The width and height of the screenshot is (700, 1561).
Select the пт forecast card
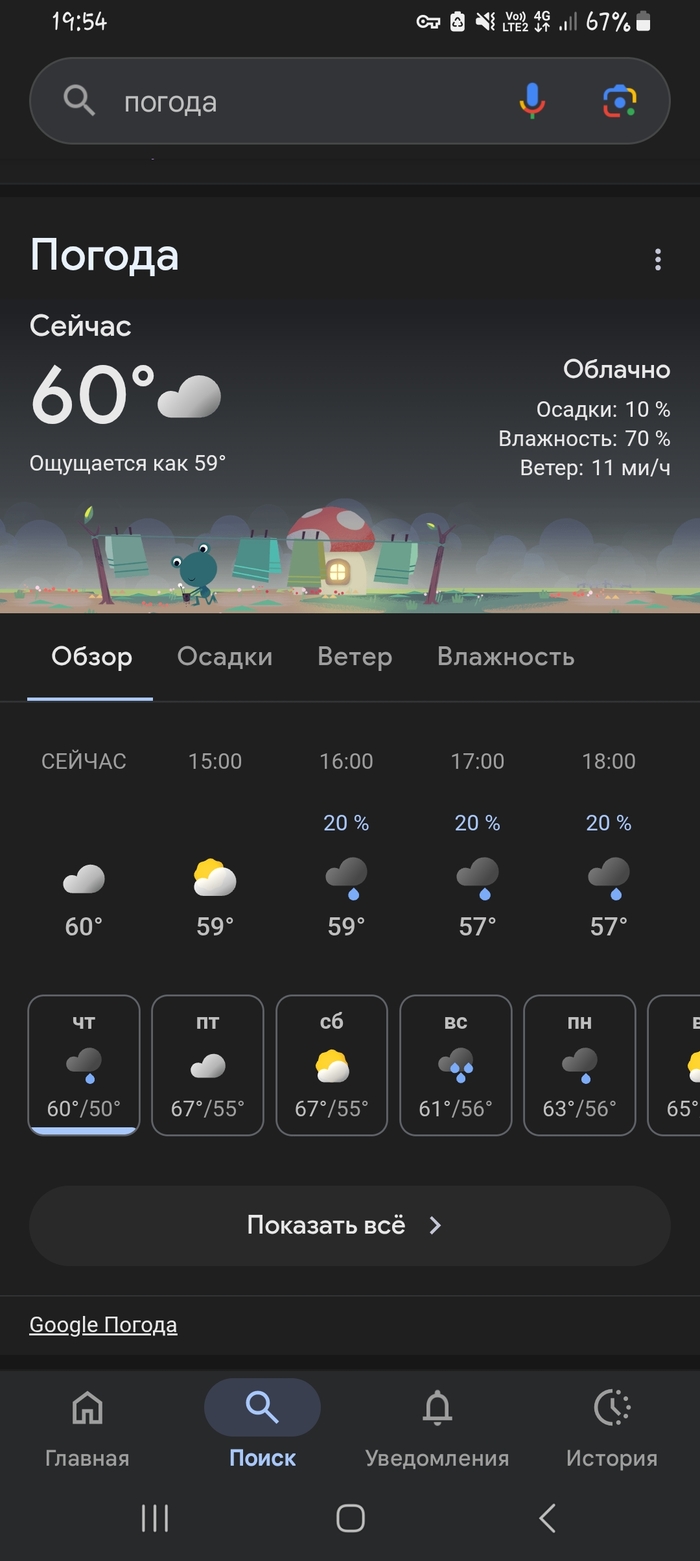click(x=208, y=1065)
